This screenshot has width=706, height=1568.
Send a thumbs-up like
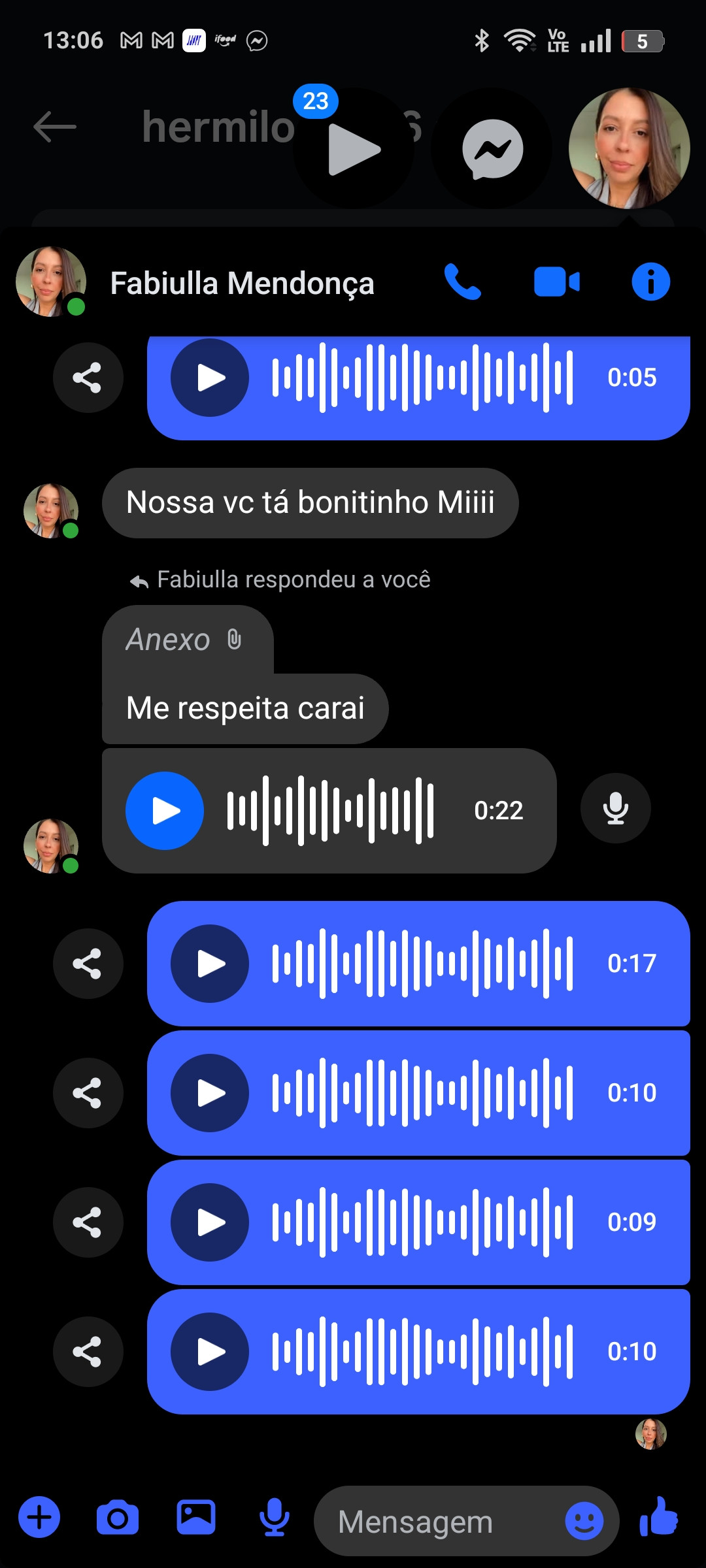[659, 1517]
